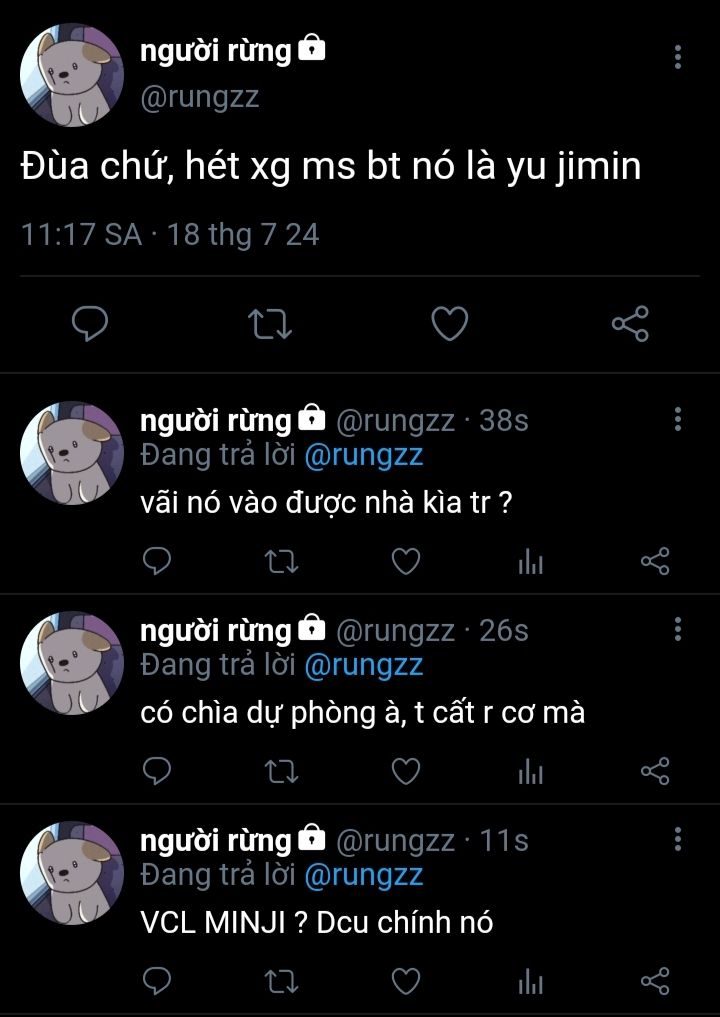Share the "VCL MINJI" reply
Screen dimensions: 720x1017
point(654,981)
